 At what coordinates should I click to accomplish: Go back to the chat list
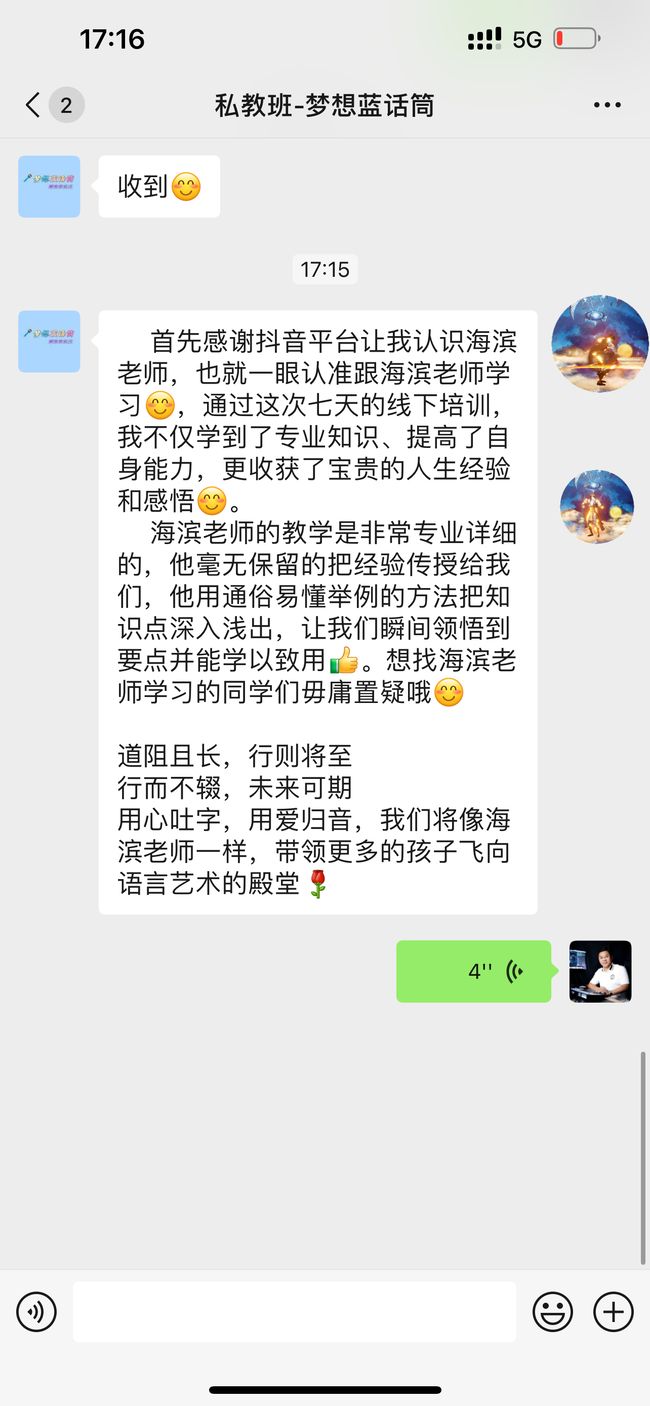click(34, 105)
